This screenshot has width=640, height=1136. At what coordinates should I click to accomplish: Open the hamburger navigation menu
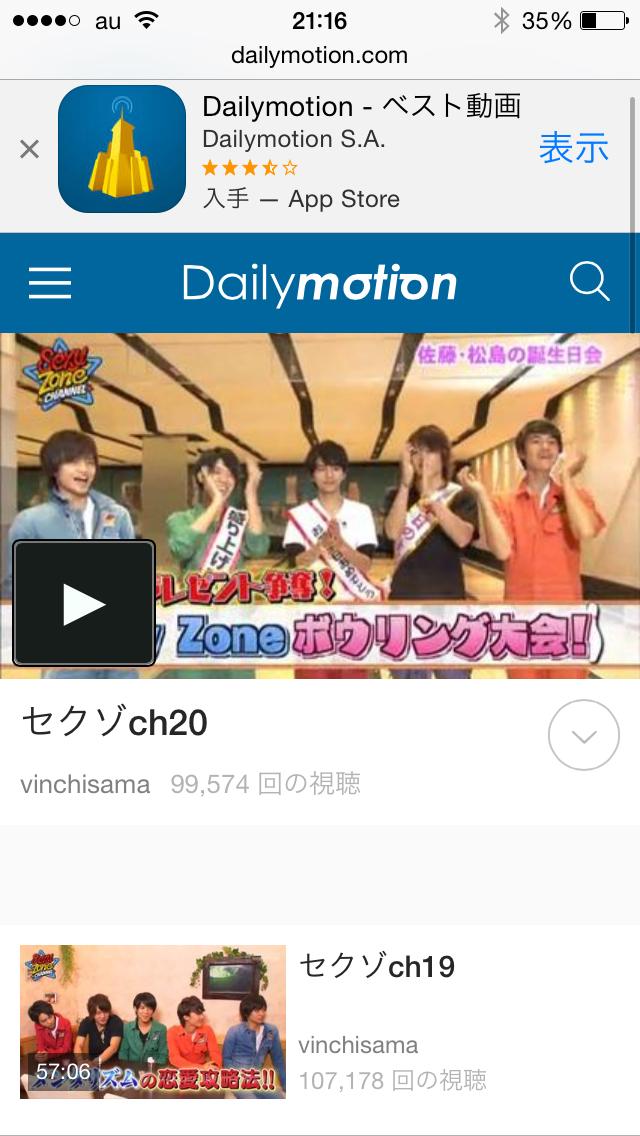point(50,284)
